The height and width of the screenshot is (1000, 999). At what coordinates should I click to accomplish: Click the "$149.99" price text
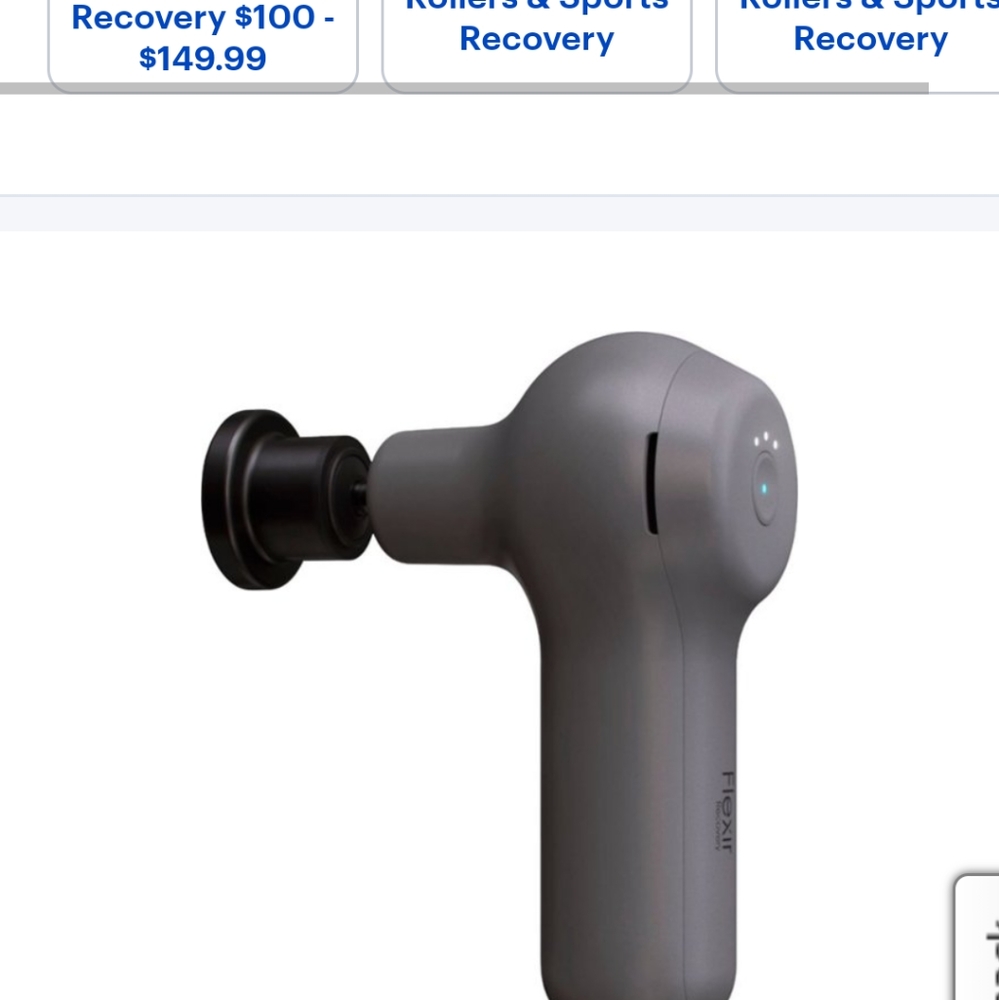click(203, 60)
